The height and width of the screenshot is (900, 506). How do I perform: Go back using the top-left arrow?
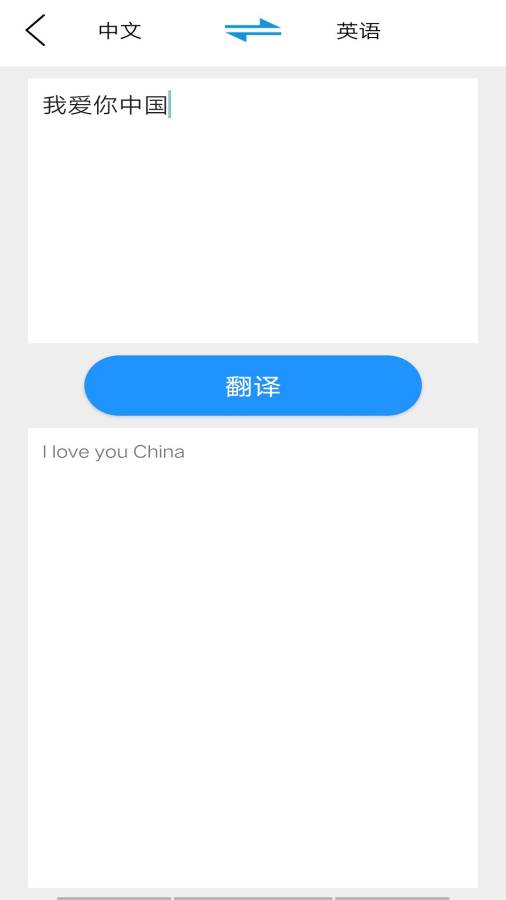tap(35, 30)
